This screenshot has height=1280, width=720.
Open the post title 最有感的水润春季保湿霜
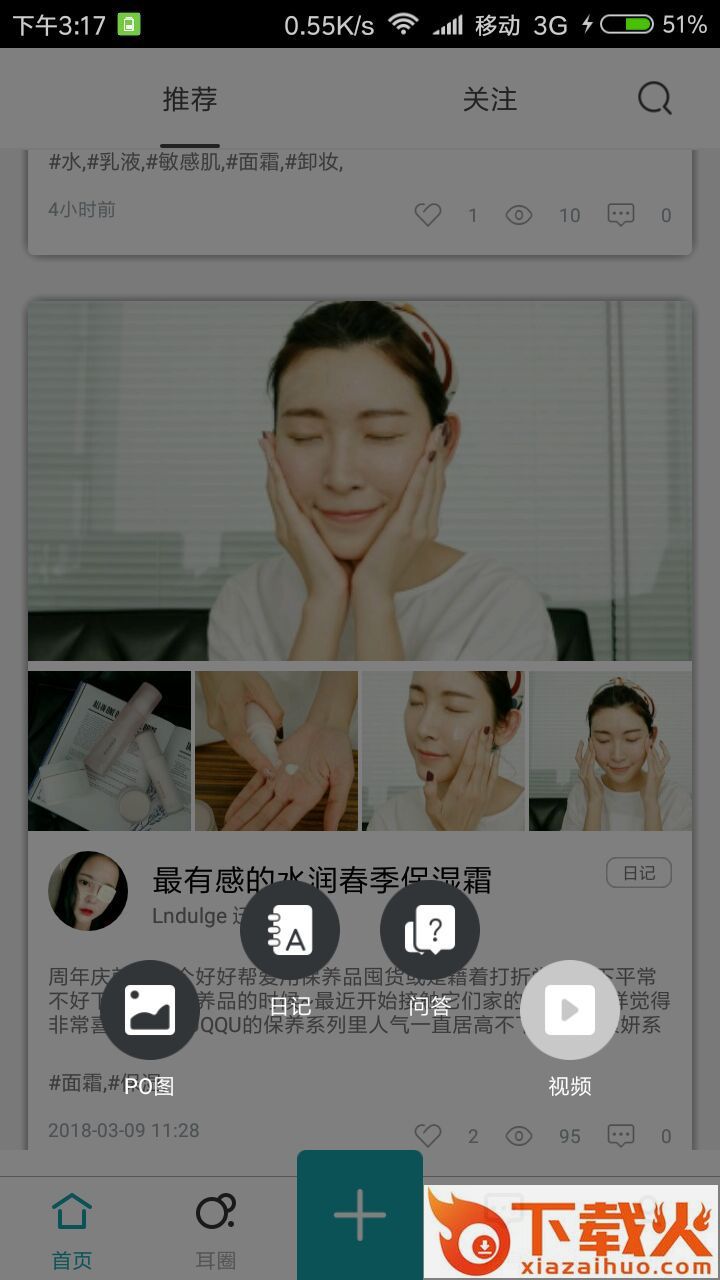(x=325, y=880)
